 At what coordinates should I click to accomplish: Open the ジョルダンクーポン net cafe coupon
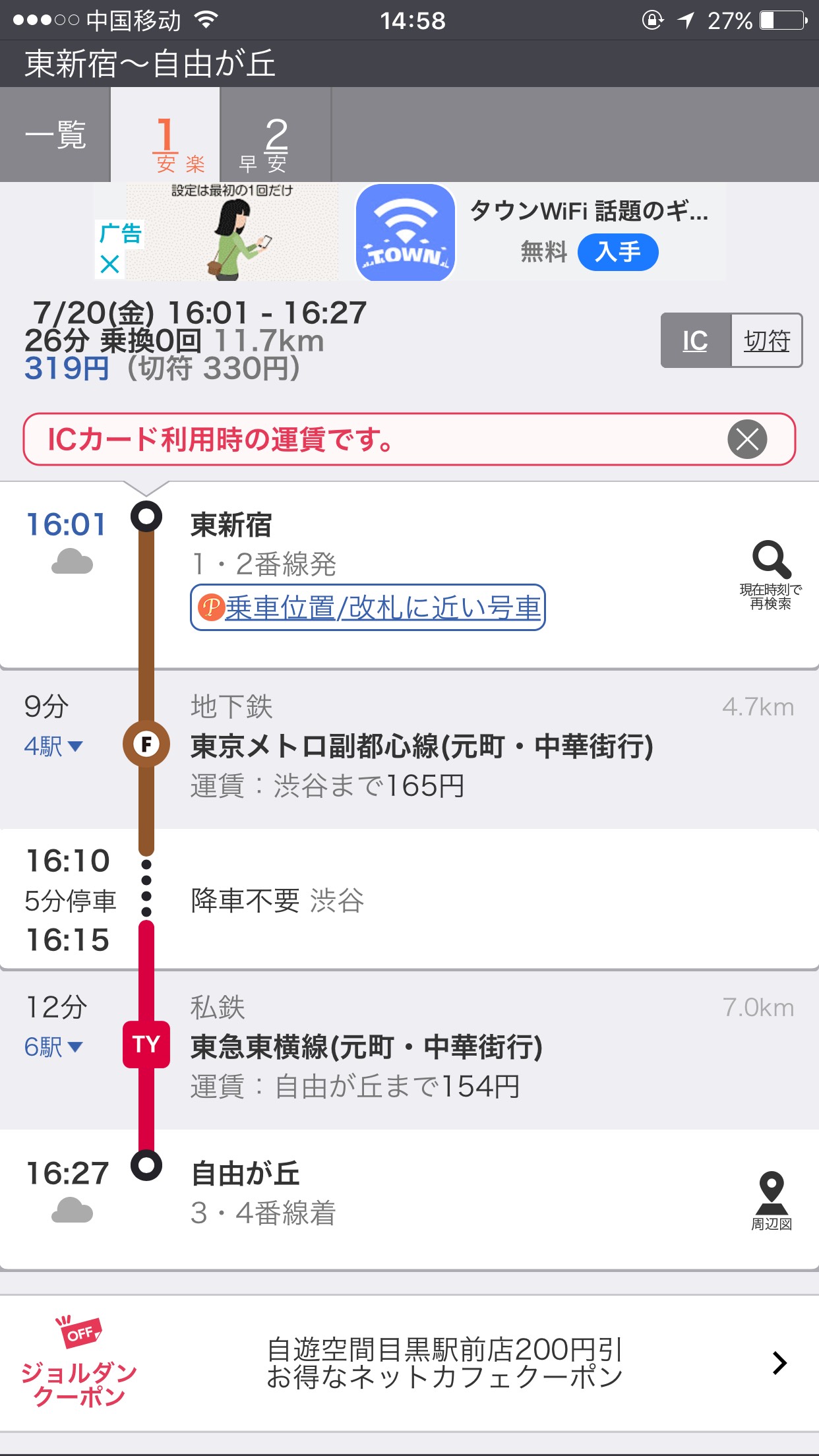[x=409, y=1363]
